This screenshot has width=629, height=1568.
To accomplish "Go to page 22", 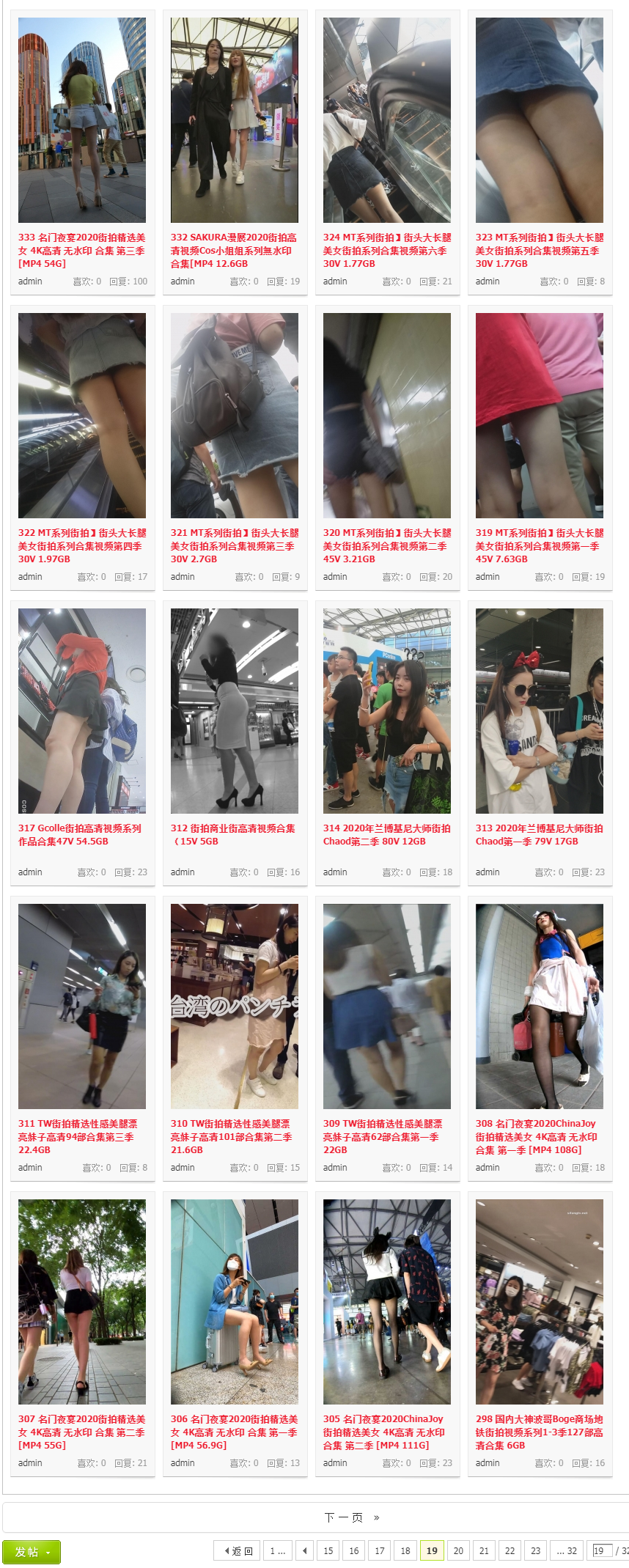I will click(510, 1551).
